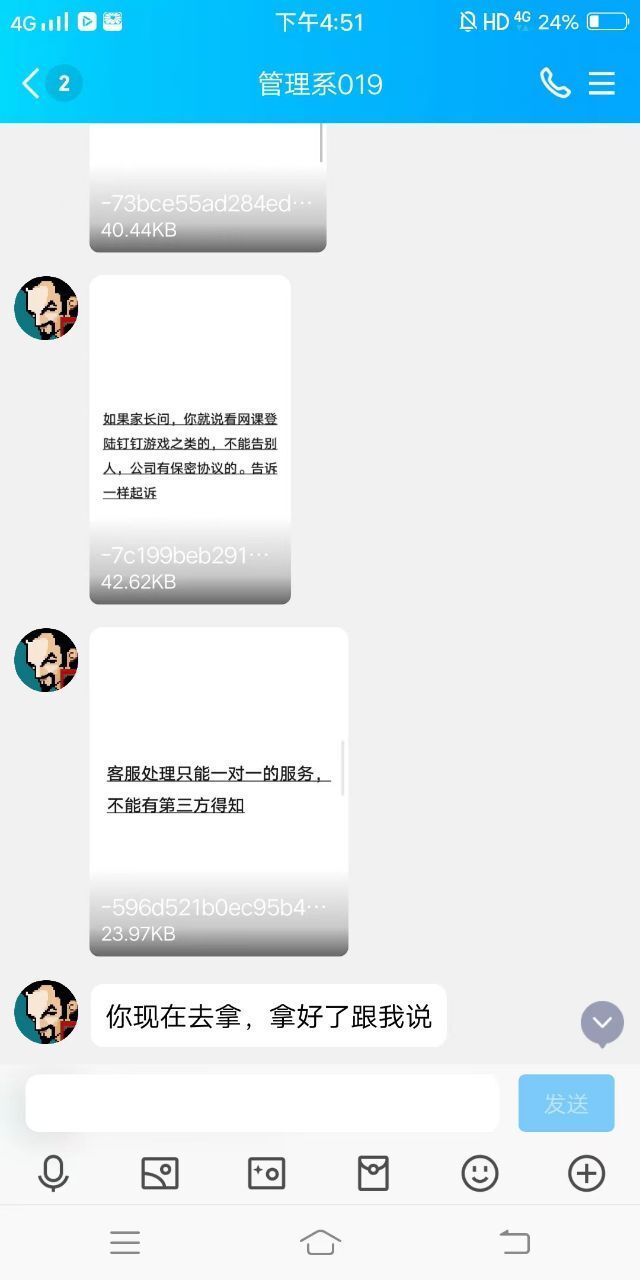This screenshot has height=1280, width=640.
Task: Open the photo gallery picker
Action: coord(160,1173)
